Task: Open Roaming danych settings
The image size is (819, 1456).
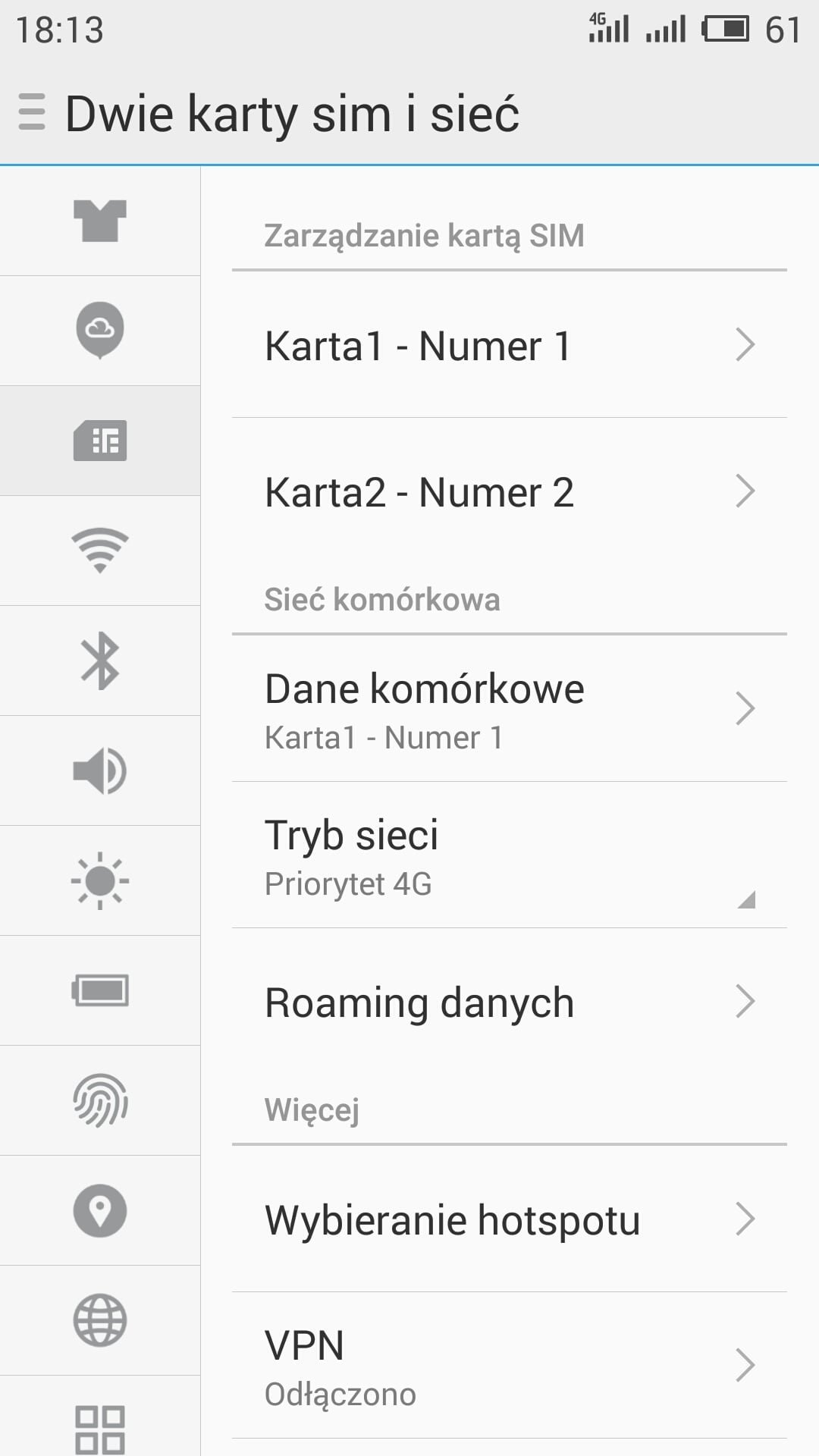Action: click(x=510, y=1002)
